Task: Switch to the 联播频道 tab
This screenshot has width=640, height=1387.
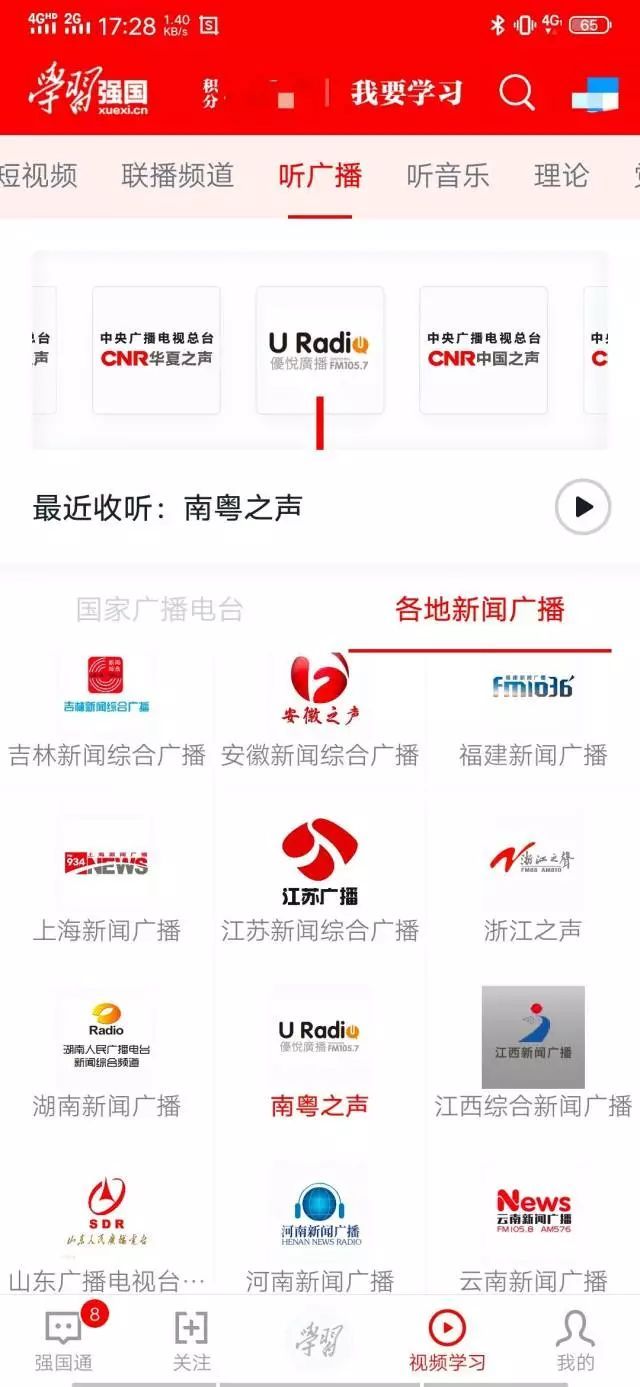Action: (x=177, y=176)
